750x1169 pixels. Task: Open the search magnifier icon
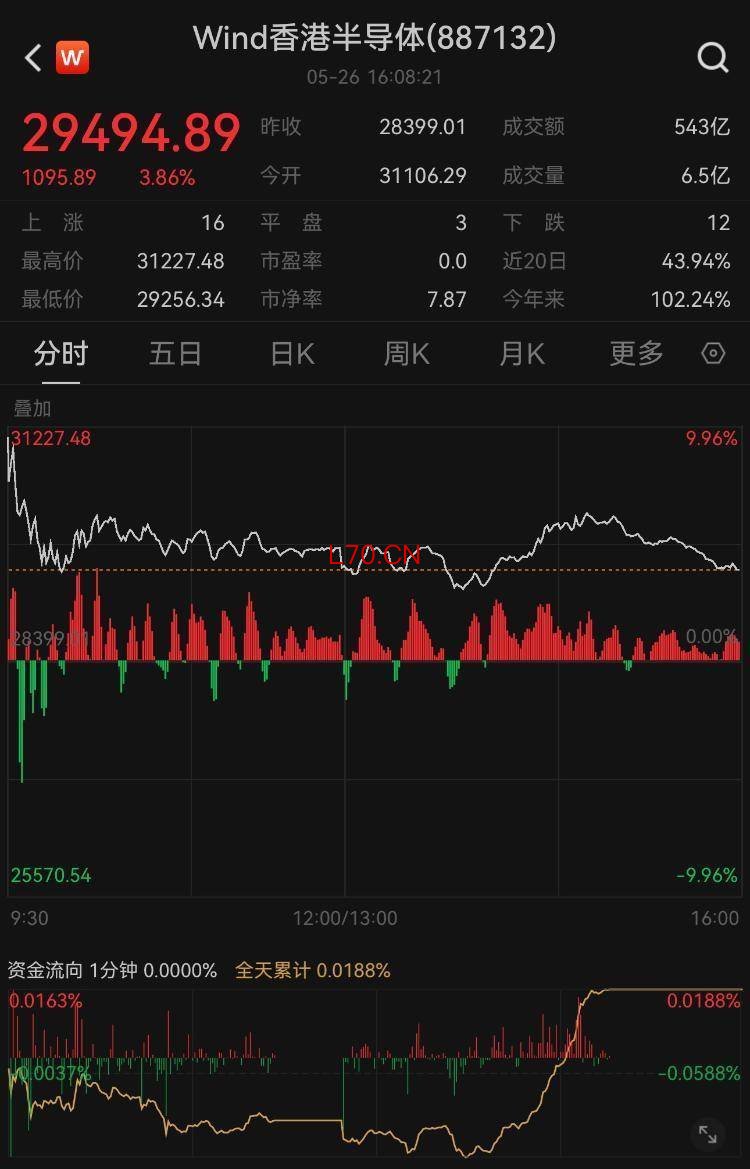point(713,57)
